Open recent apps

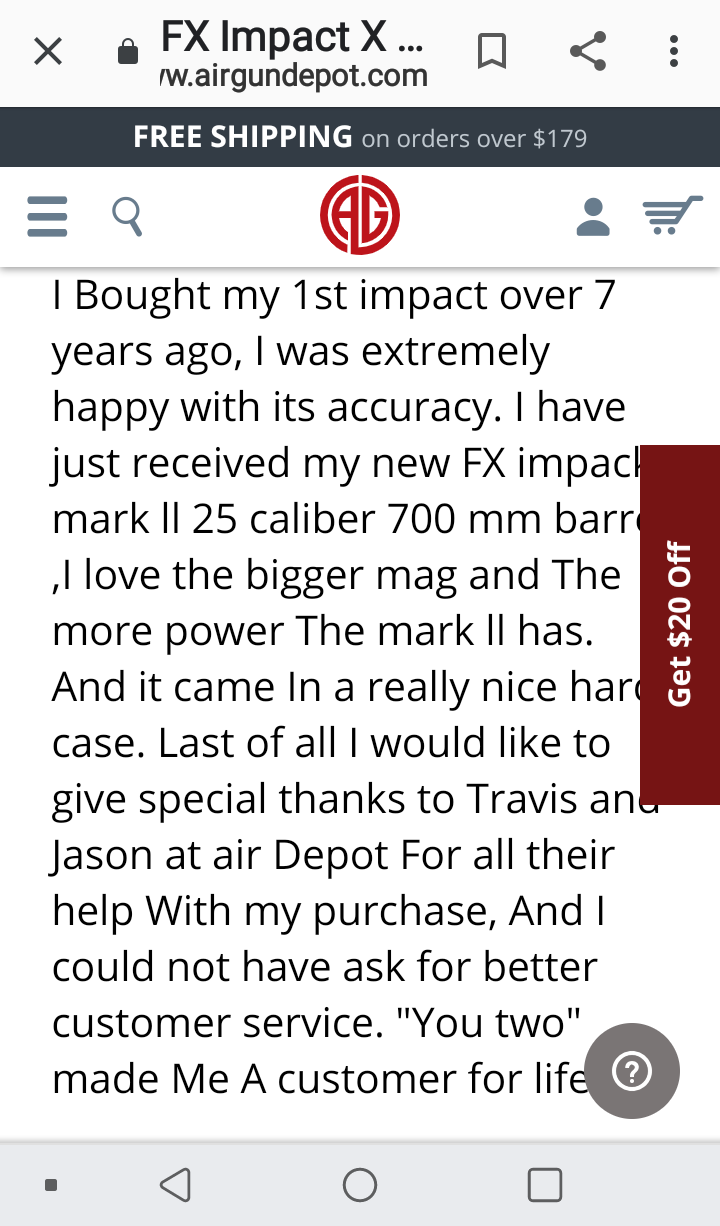coord(544,1185)
